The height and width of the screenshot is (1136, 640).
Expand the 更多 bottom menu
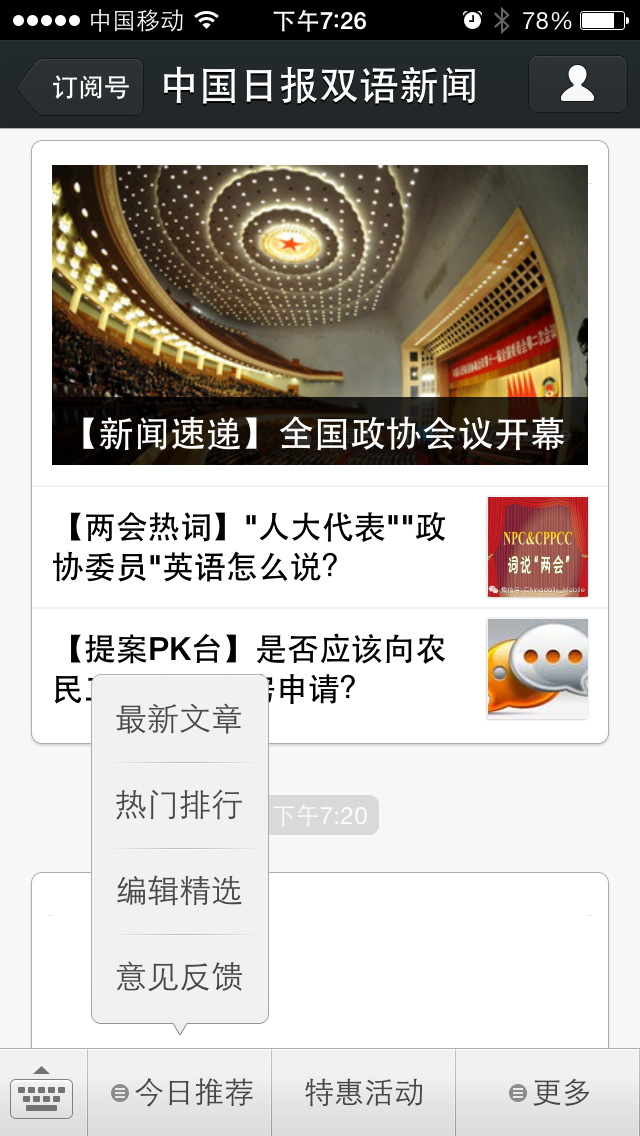pos(548,1093)
